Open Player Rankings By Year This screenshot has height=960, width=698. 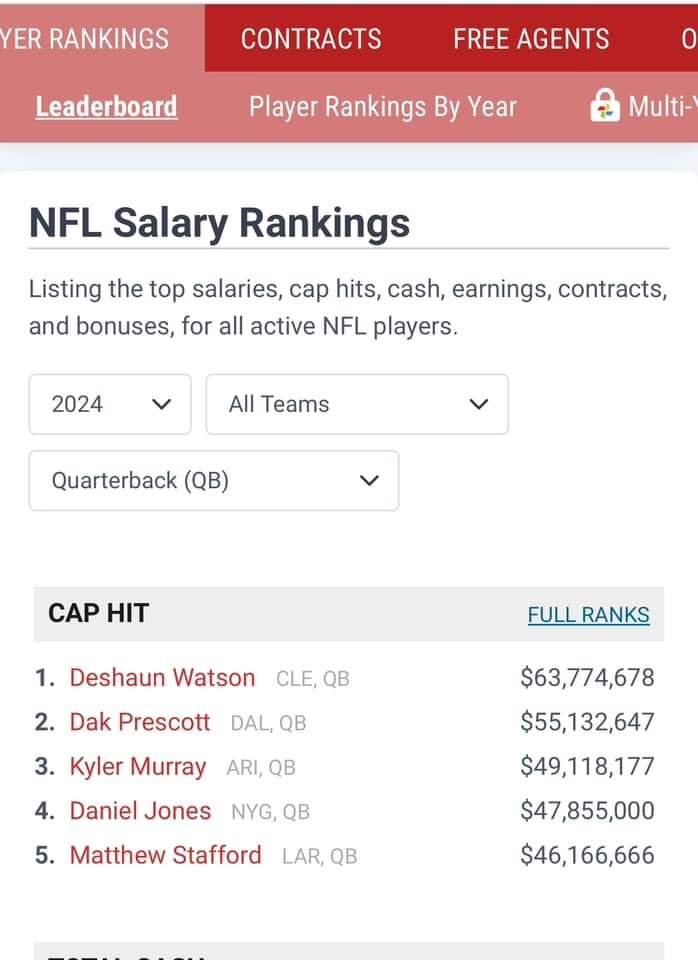382,107
